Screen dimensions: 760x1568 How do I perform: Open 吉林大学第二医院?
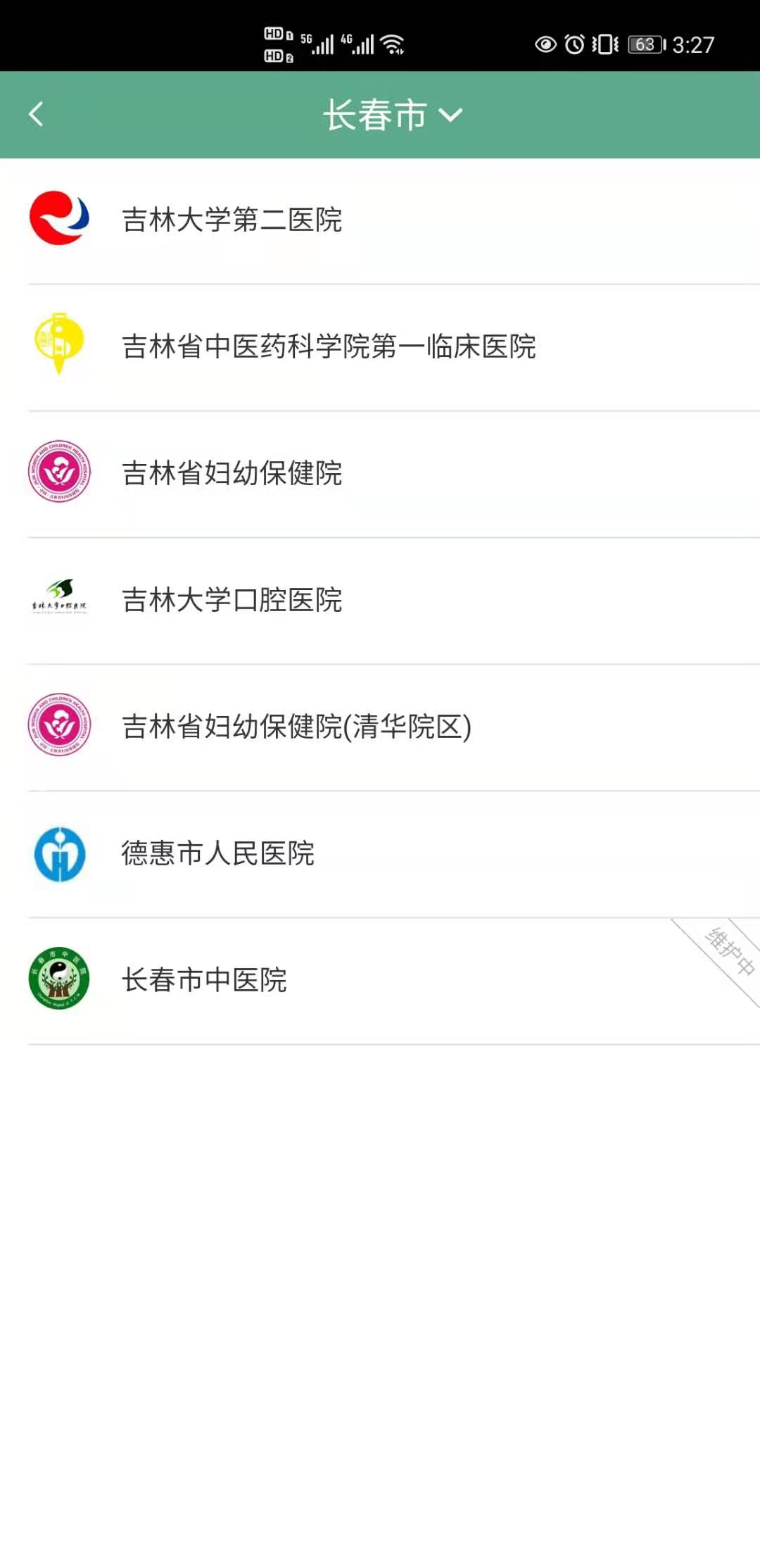click(x=232, y=220)
